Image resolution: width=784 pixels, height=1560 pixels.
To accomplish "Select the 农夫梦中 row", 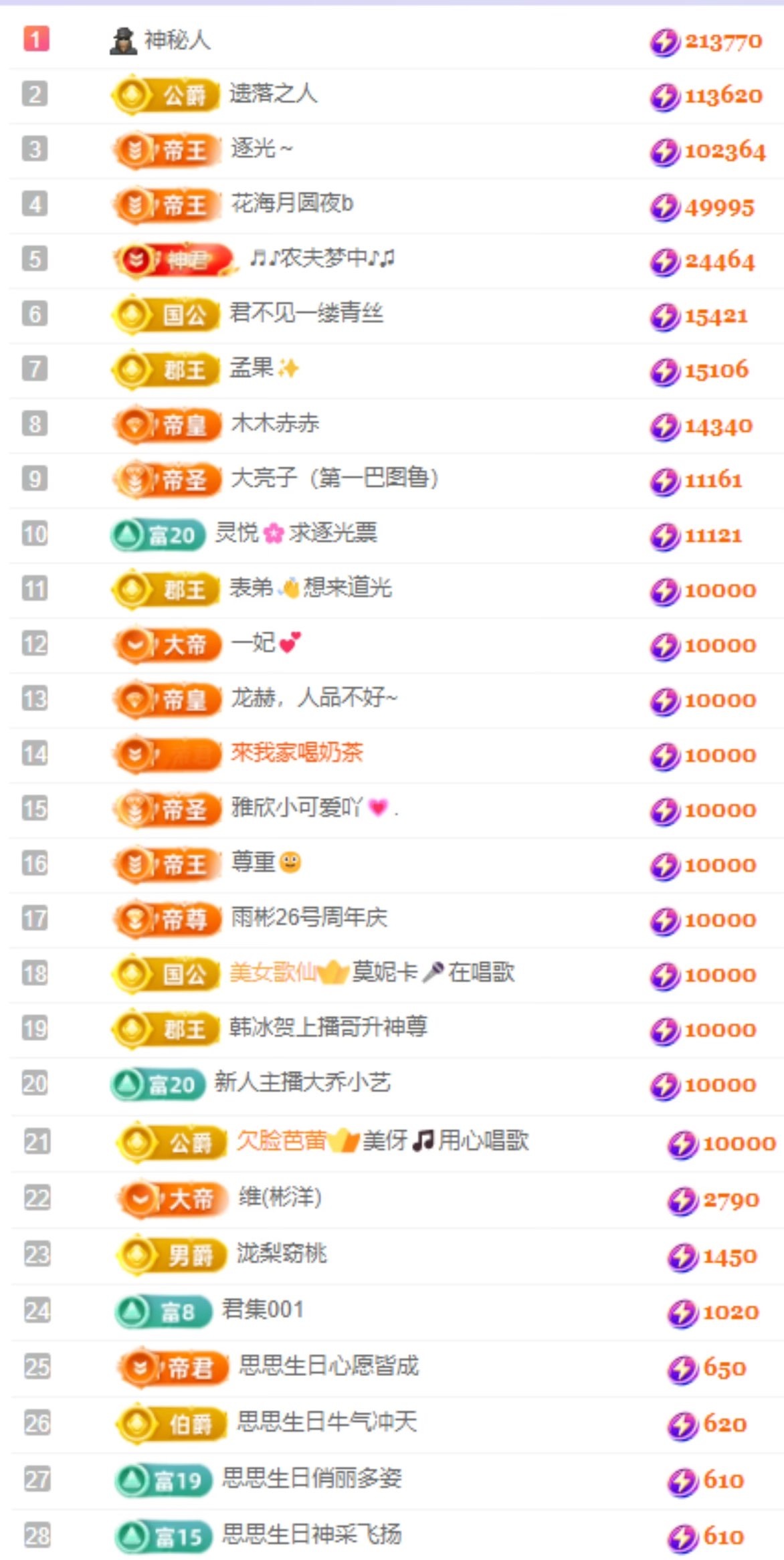I will (x=322, y=258).
